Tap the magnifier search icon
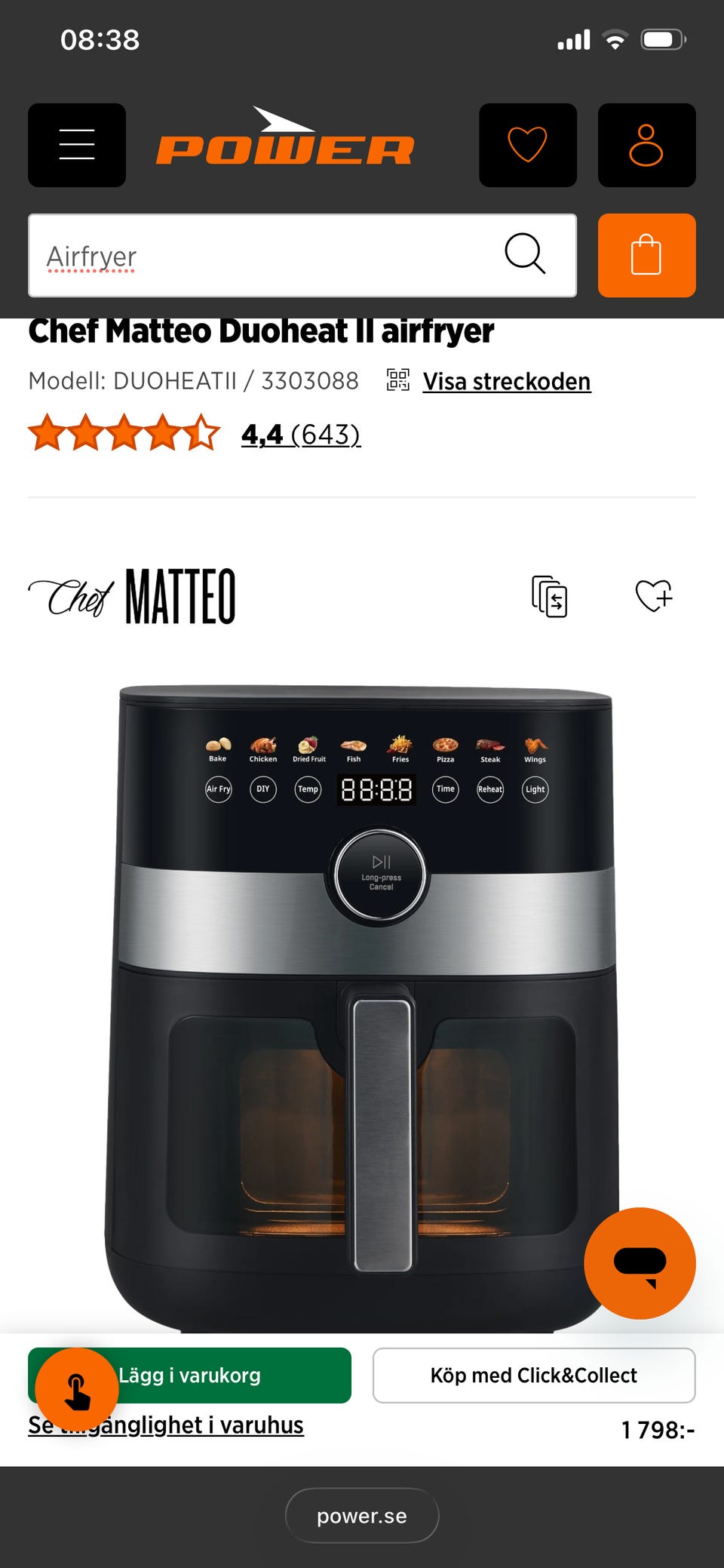 (525, 254)
